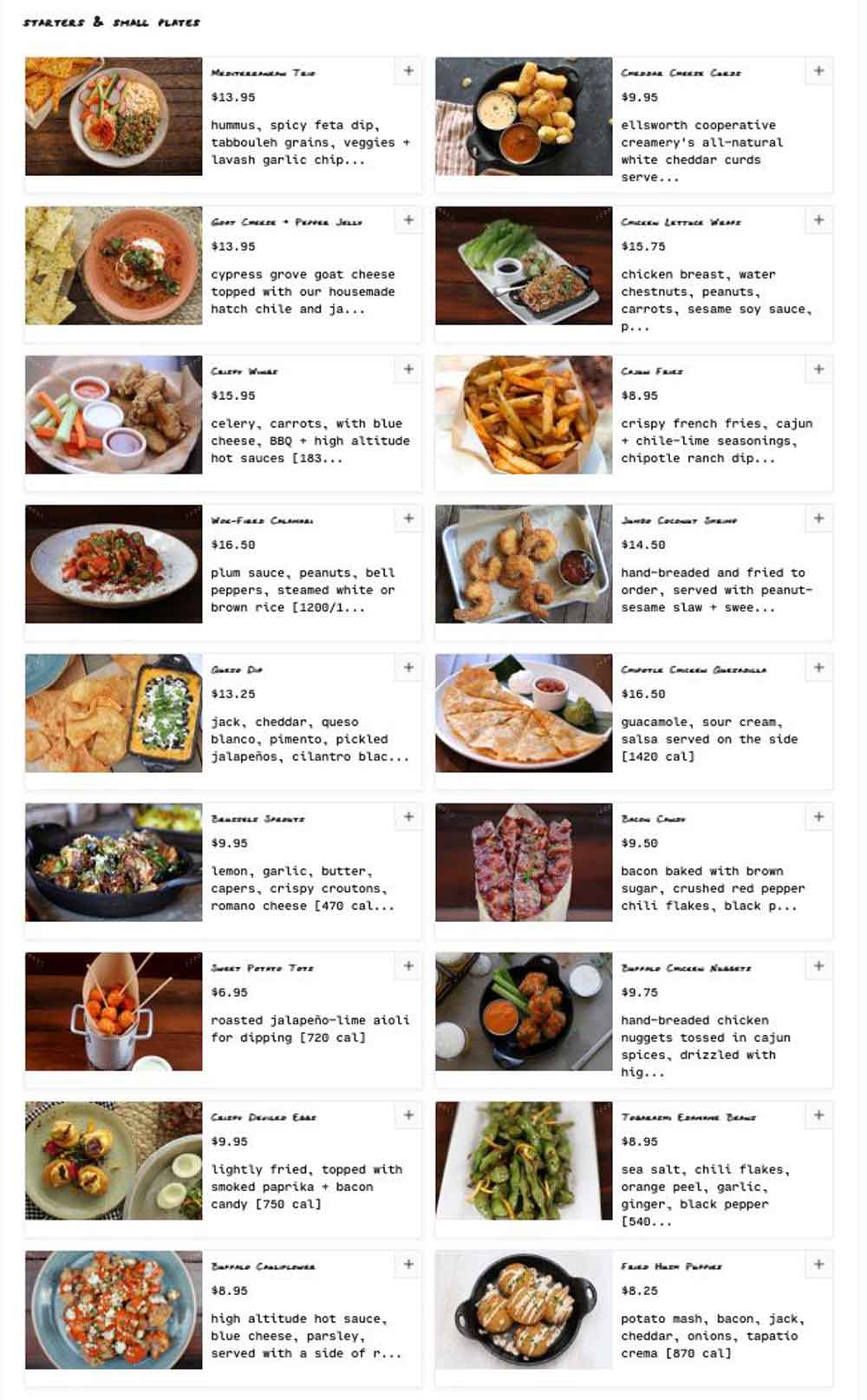This screenshot has height=1400, width=867.
Task: Open the Jumbo Coconut Shrimp card
Action: click(x=634, y=572)
